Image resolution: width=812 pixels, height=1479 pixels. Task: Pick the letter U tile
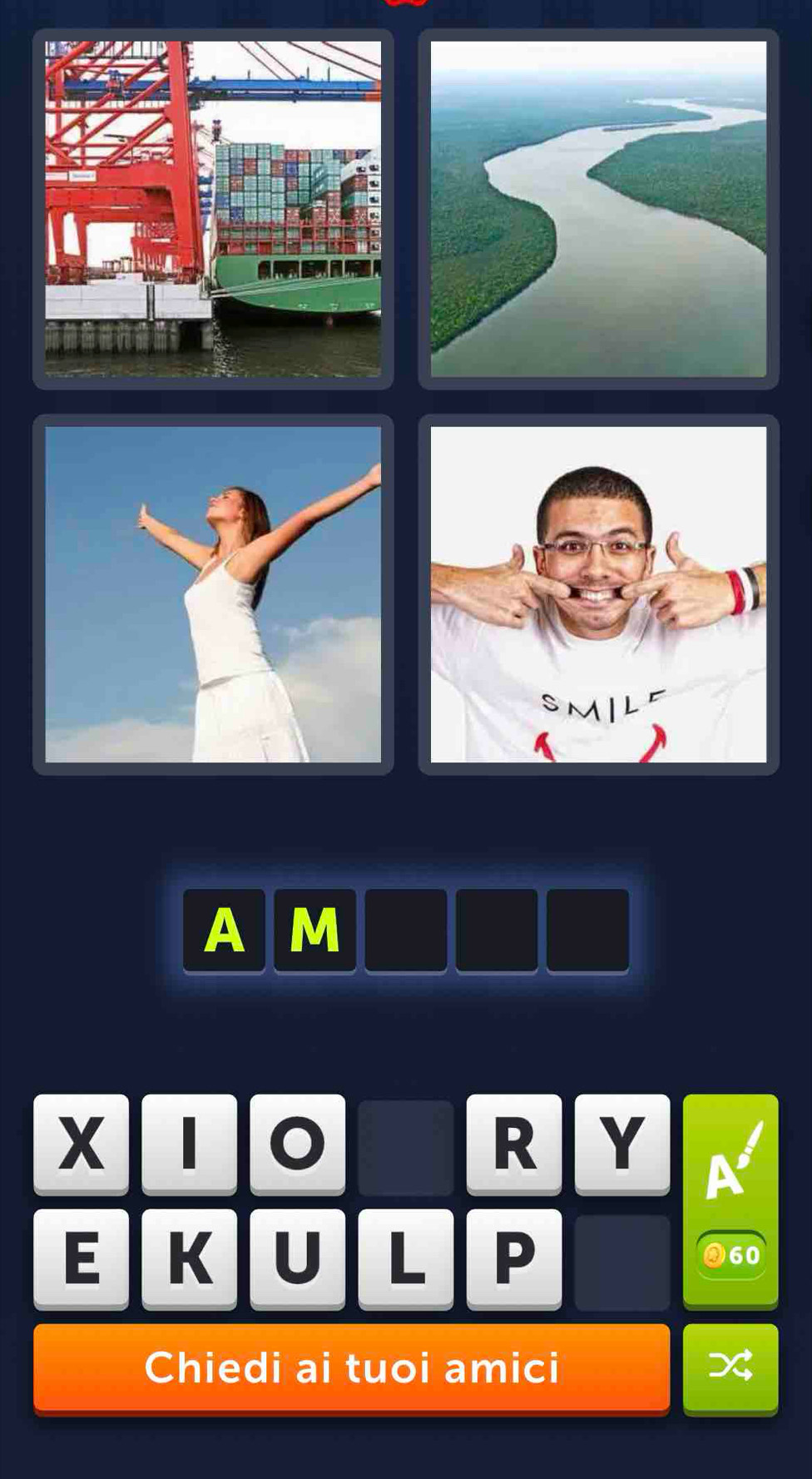(298, 1258)
